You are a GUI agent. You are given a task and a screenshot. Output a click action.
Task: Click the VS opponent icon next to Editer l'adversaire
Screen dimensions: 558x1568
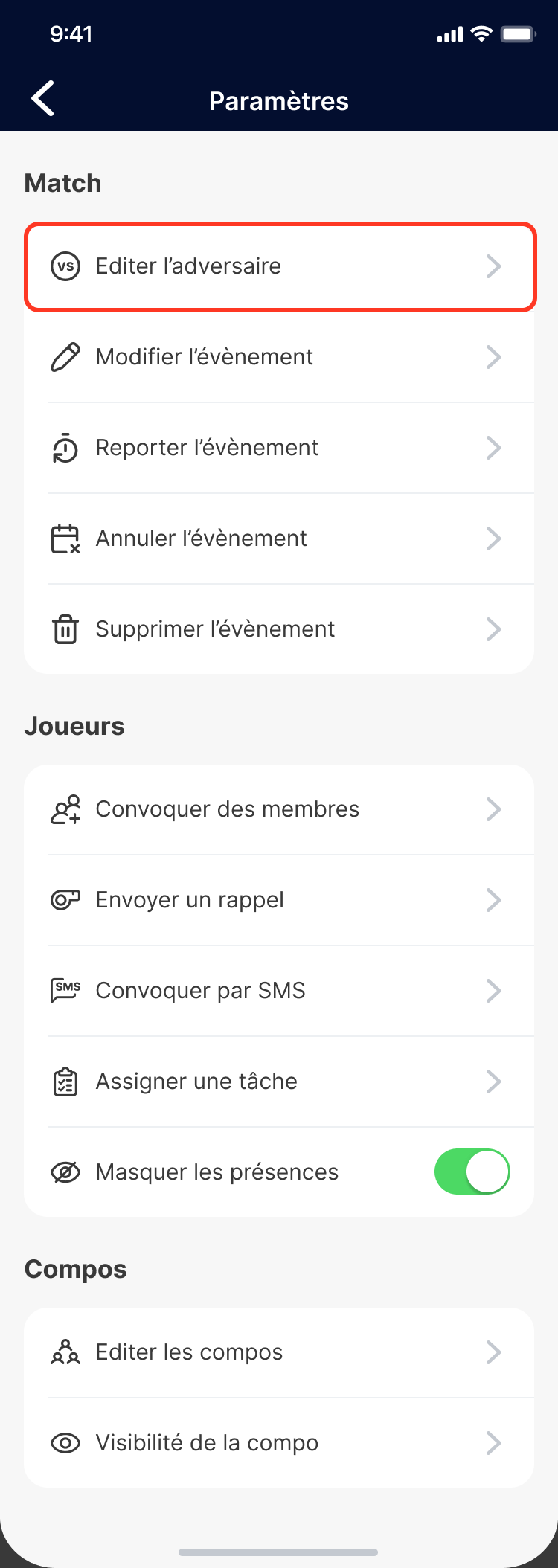click(x=65, y=266)
